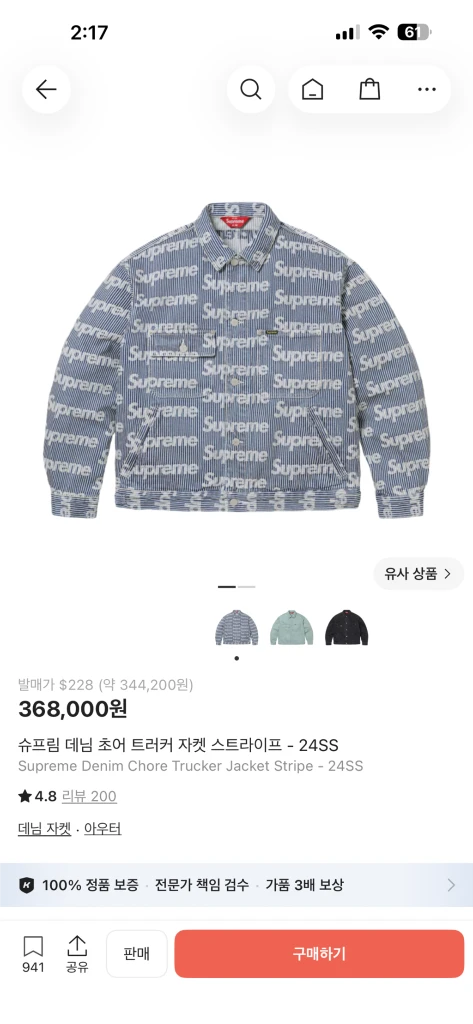Select the black jacket color thumbnail
The height and width of the screenshot is (1024, 473).
347,628
